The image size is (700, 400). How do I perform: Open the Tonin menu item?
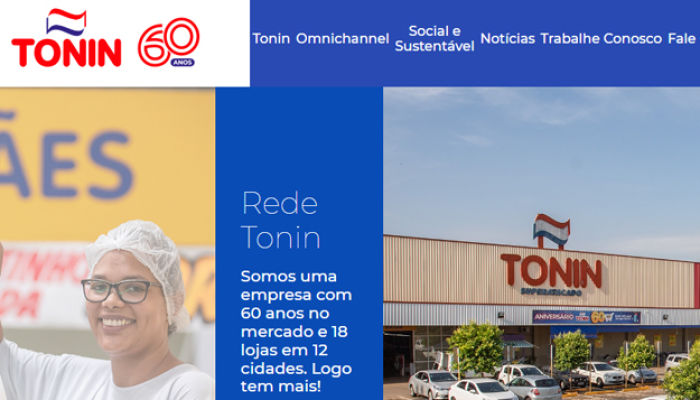(x=271, y=39)
